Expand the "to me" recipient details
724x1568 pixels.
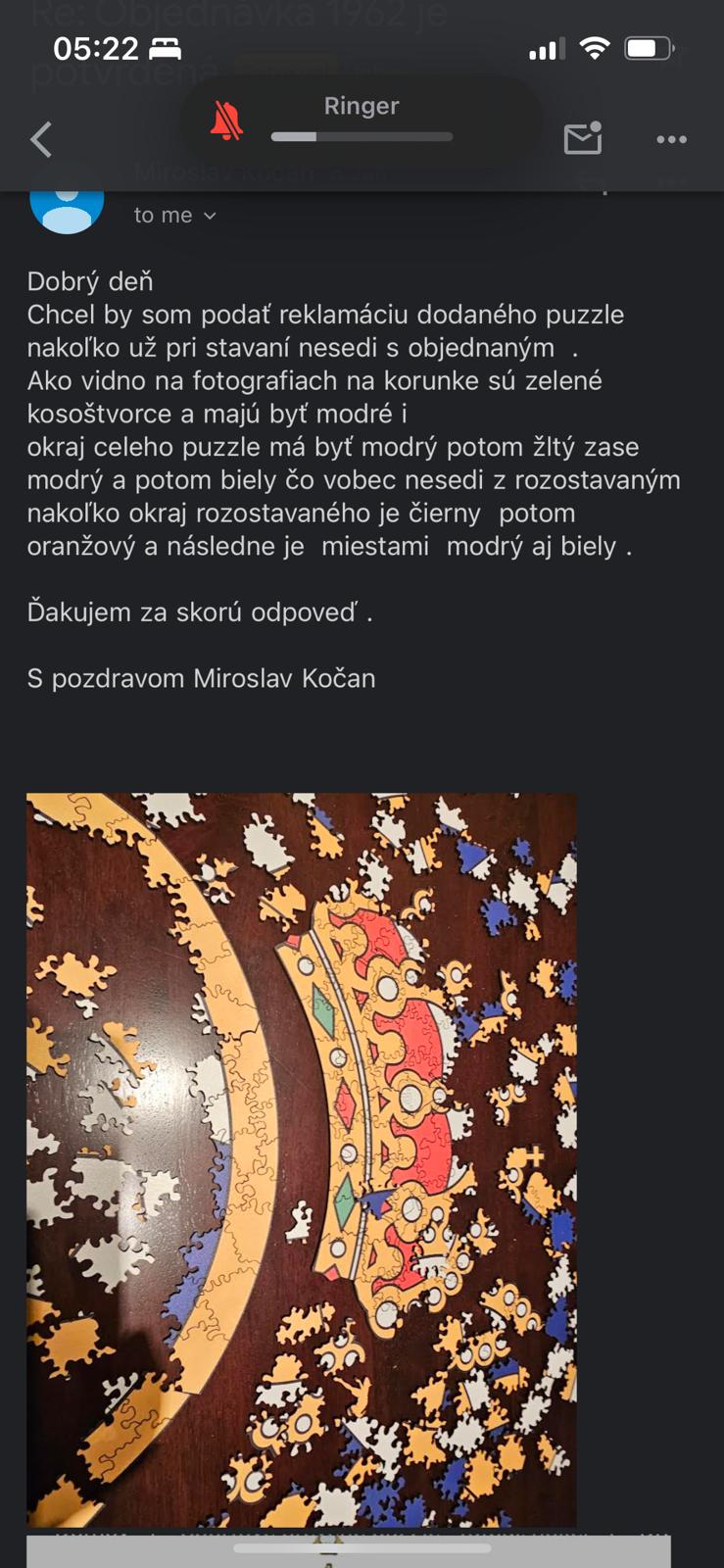(175, 216)
